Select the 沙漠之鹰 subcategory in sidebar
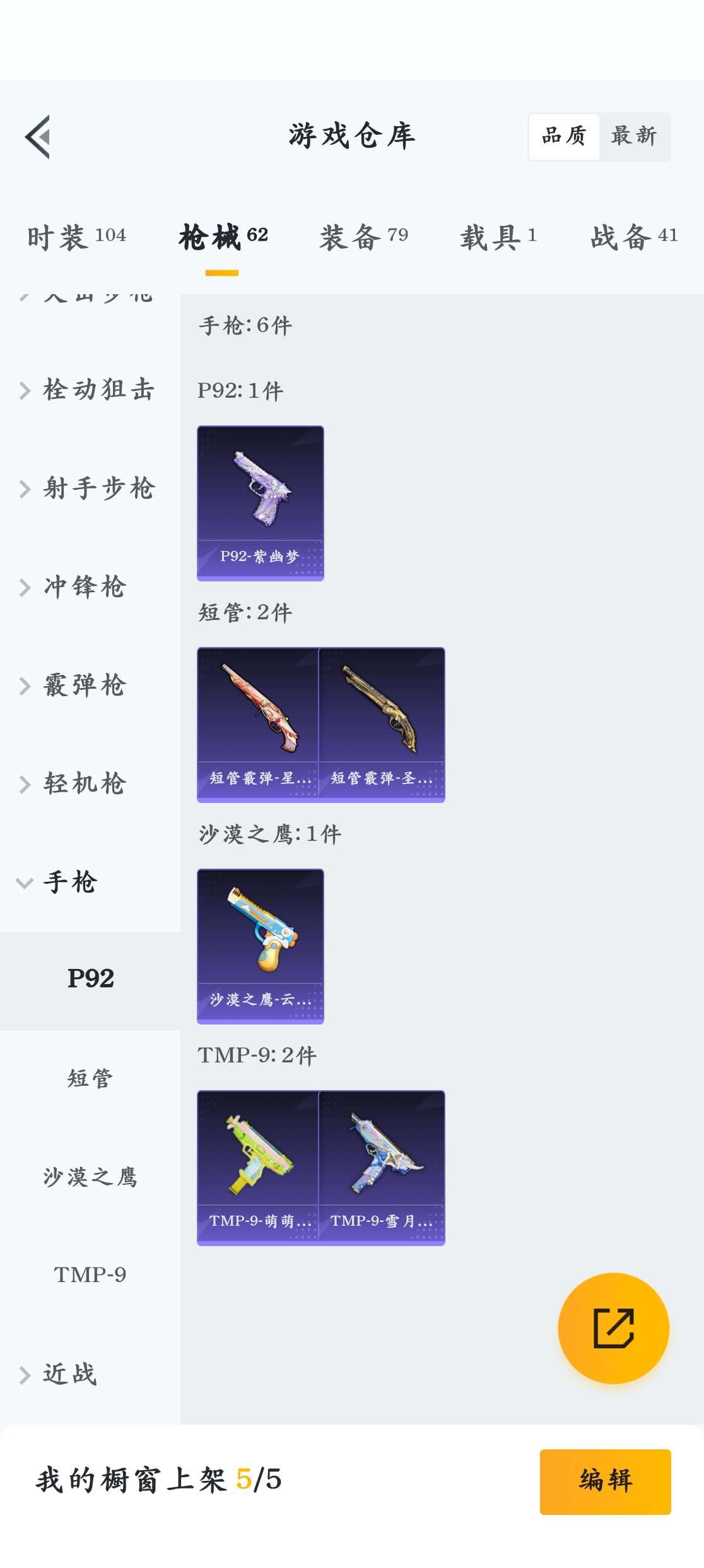This screenshot has width=704, height=1568. click(90, 1177)
